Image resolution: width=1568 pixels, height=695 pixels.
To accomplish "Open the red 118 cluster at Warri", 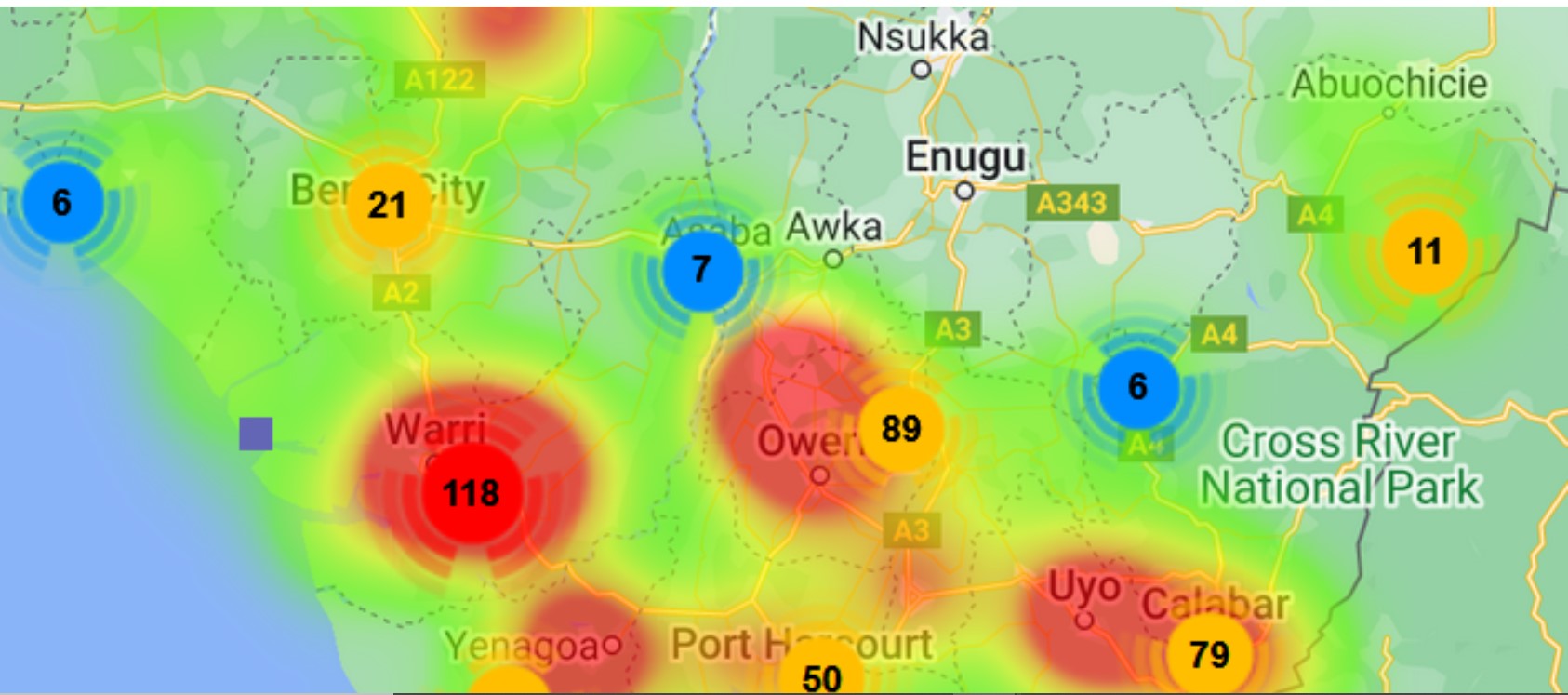I will [472, 492].
